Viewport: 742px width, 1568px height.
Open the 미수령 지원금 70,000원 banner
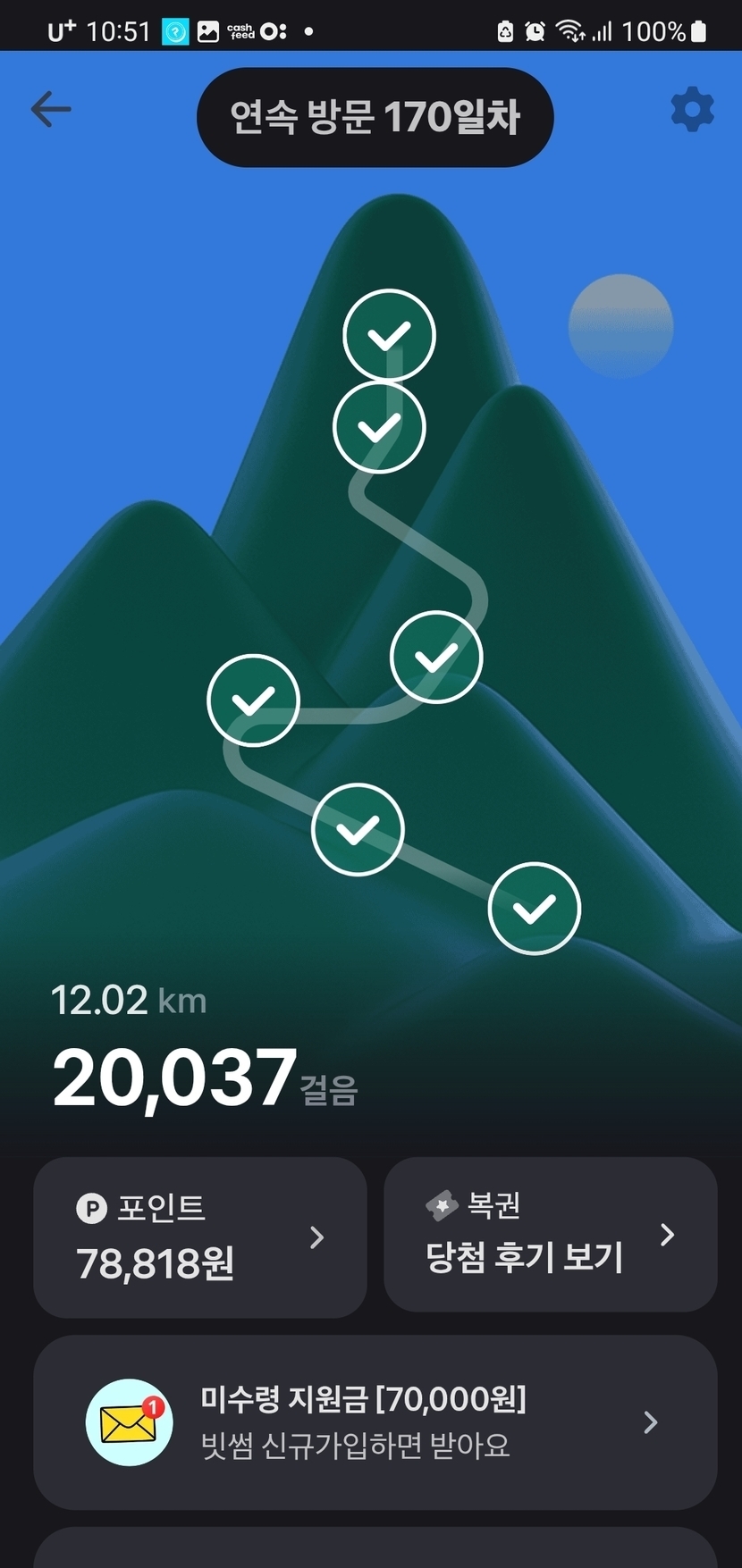[375, 1422]
